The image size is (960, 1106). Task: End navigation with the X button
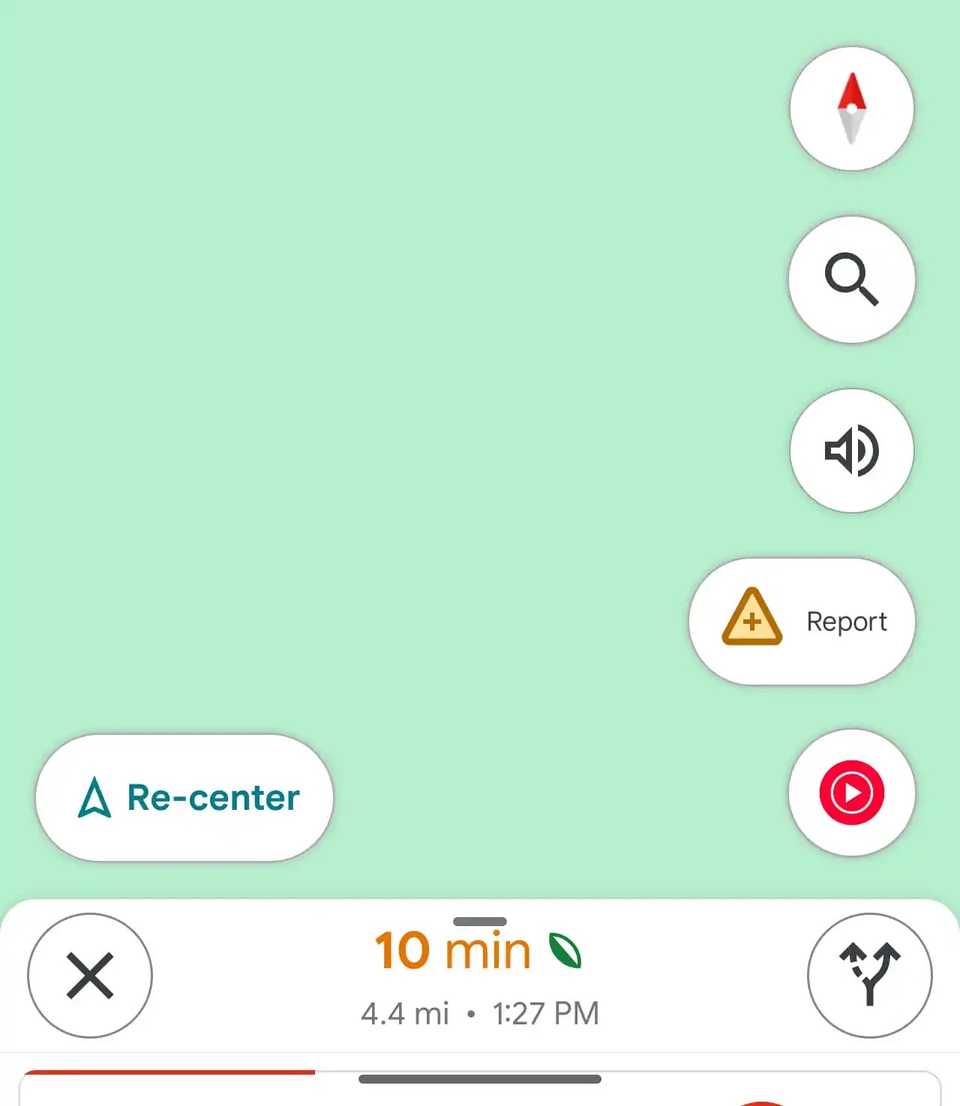pos(90,975)
